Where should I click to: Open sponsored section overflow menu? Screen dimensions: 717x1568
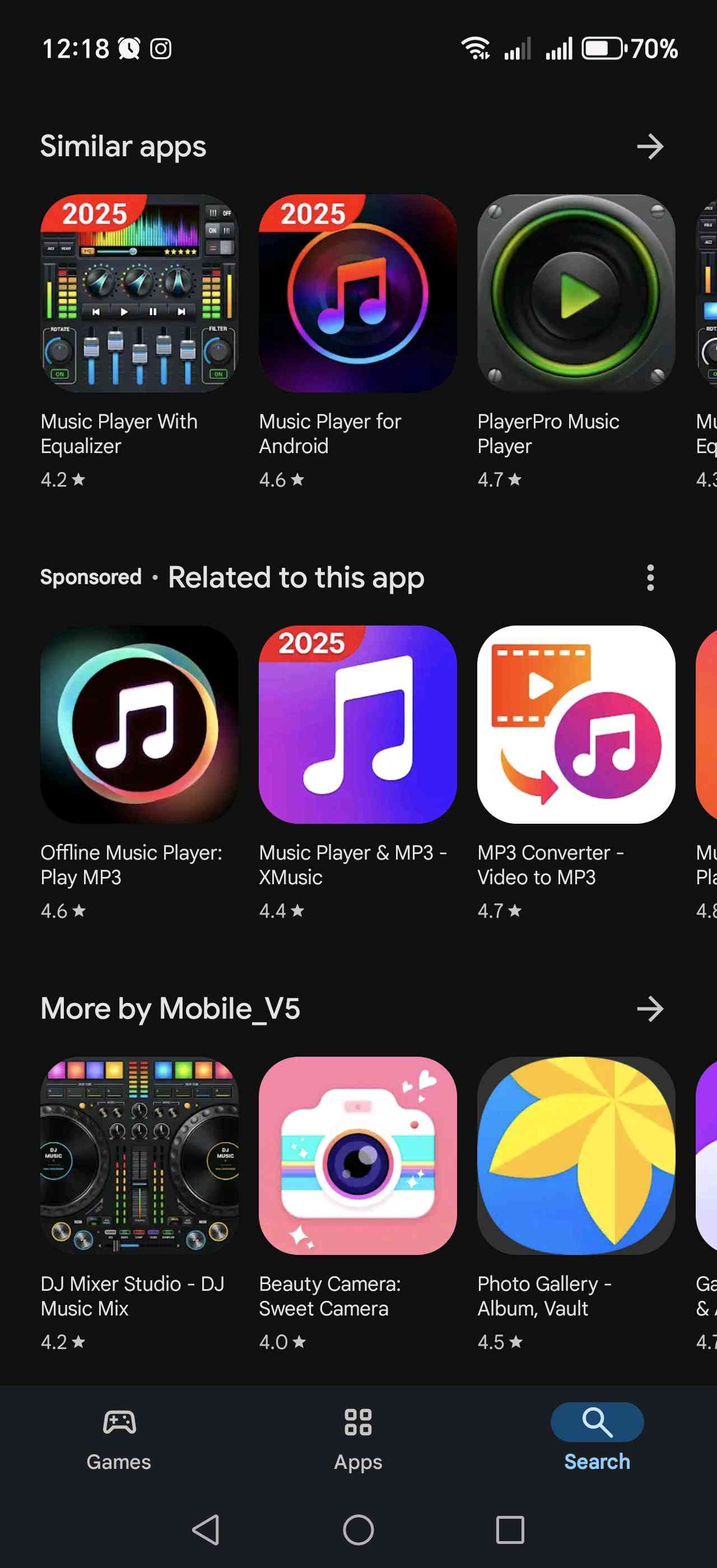650,578
